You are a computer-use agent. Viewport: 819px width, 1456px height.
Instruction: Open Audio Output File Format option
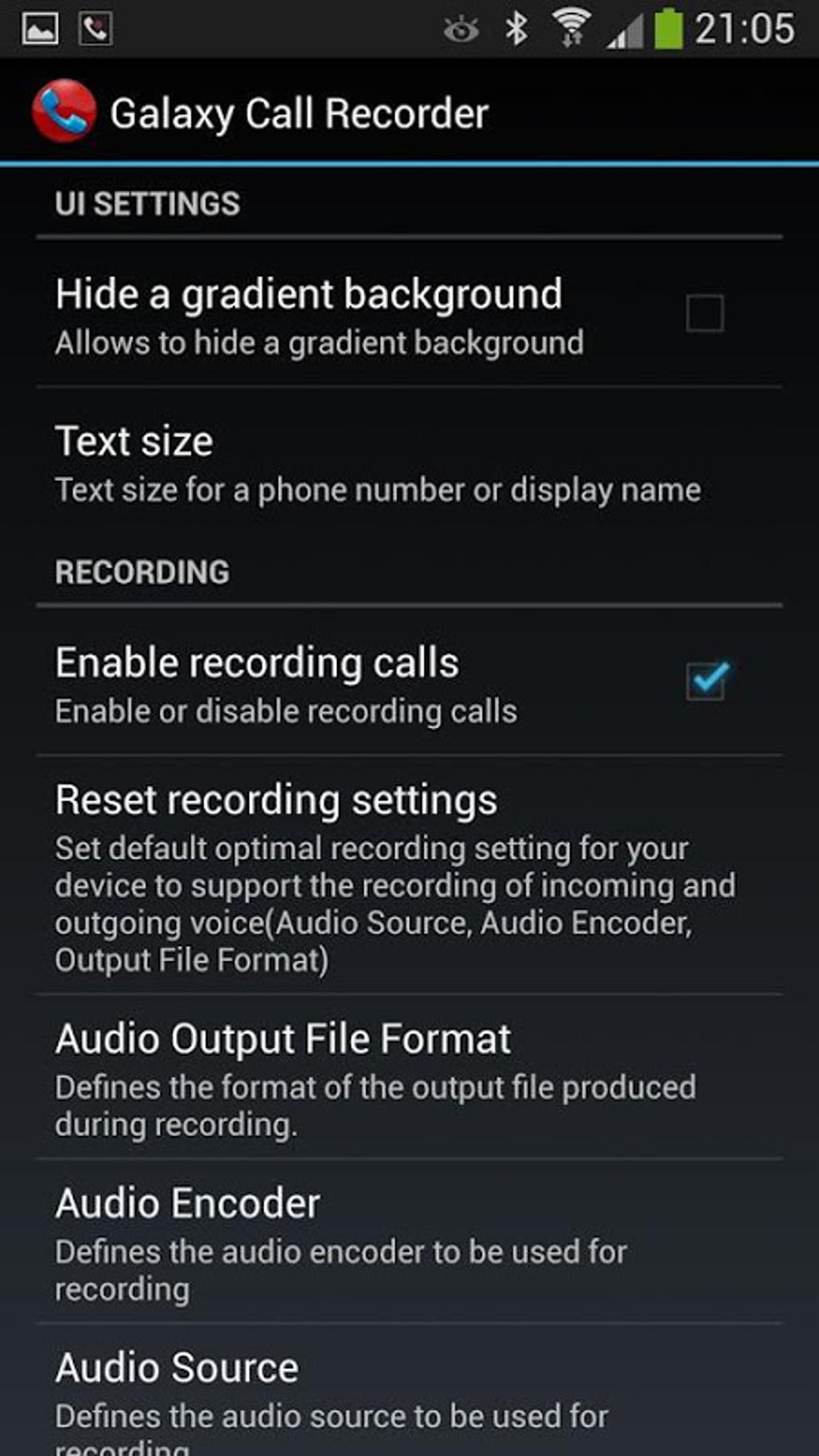(409, 1077)
